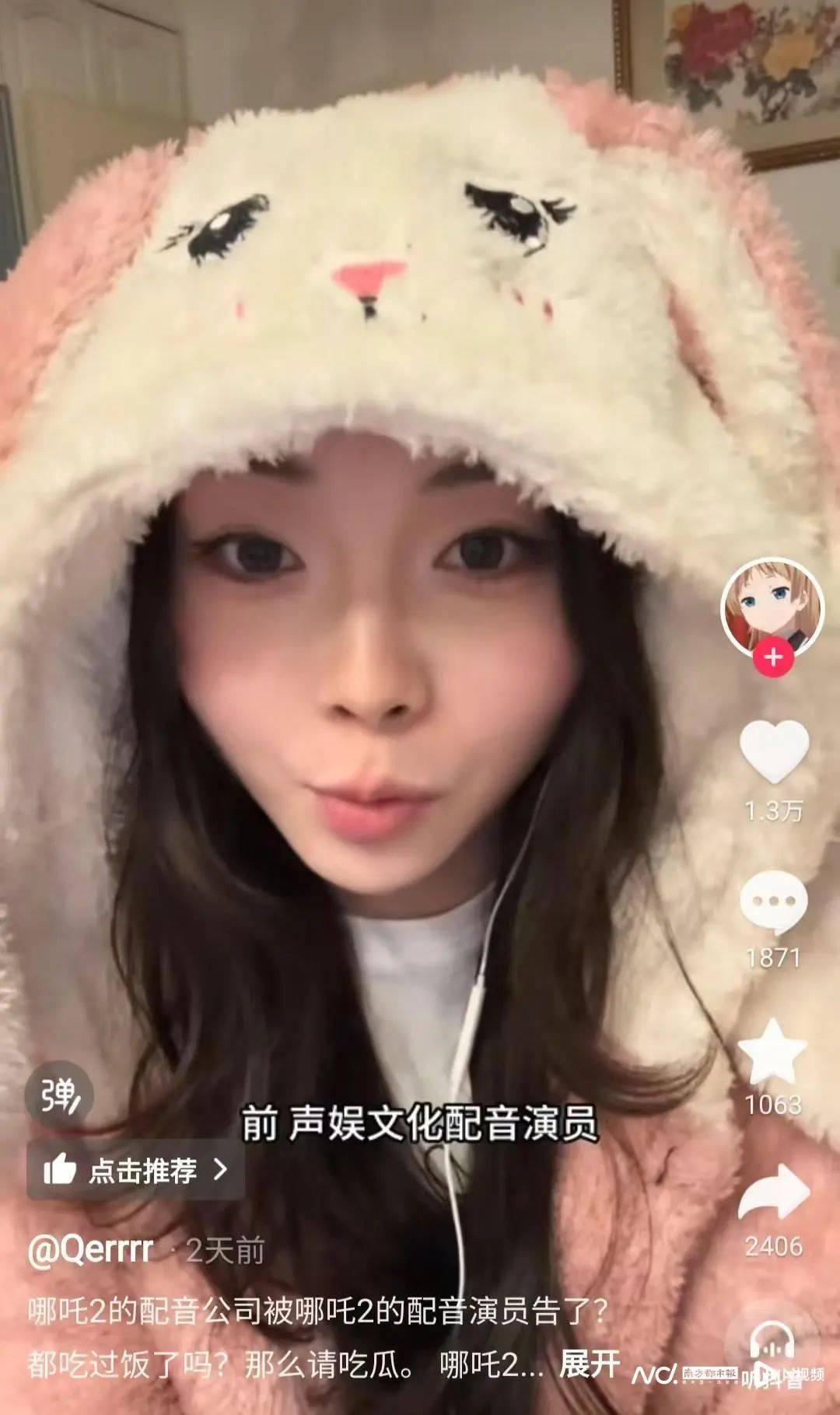Follow creator with the red plus button

pos(772,657)
